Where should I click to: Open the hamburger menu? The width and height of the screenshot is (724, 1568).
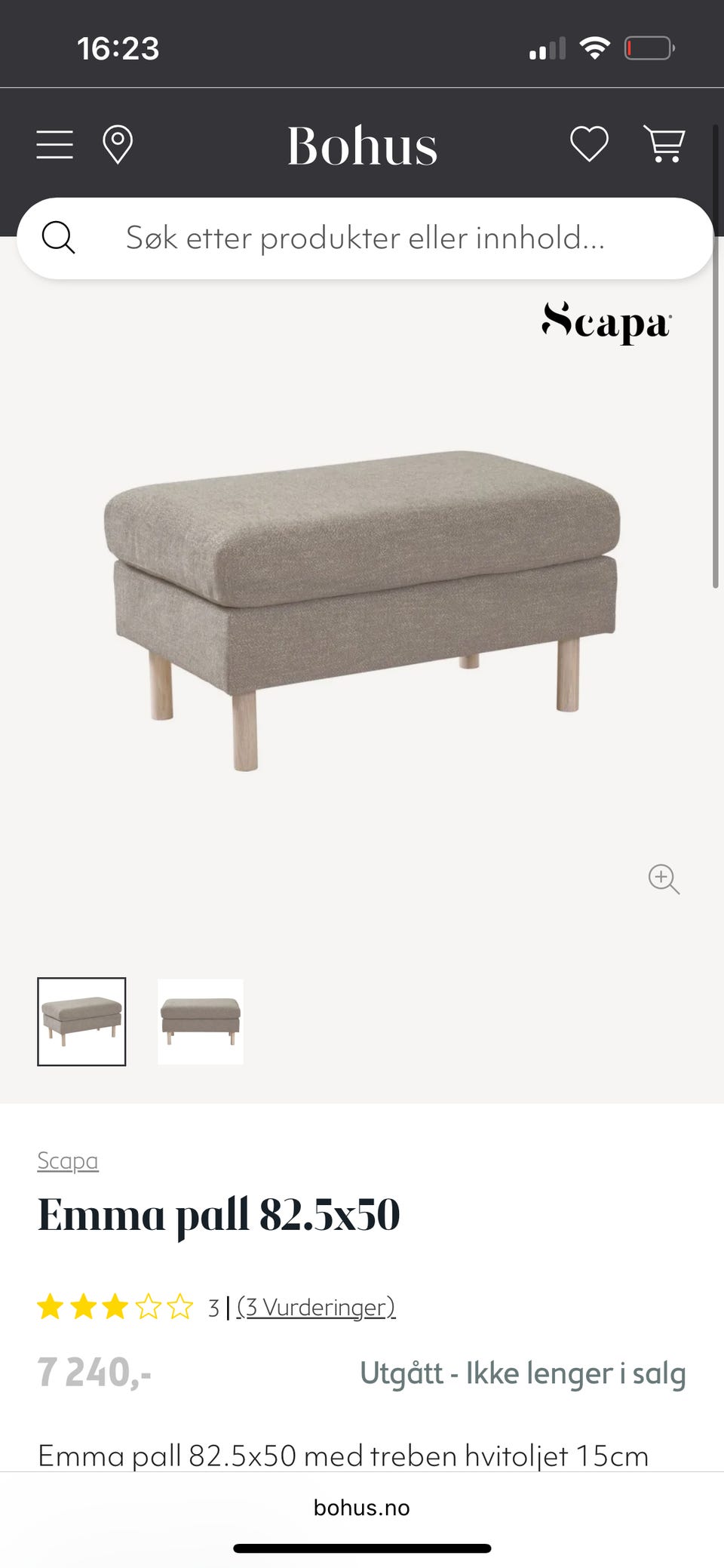click(55, 144)
